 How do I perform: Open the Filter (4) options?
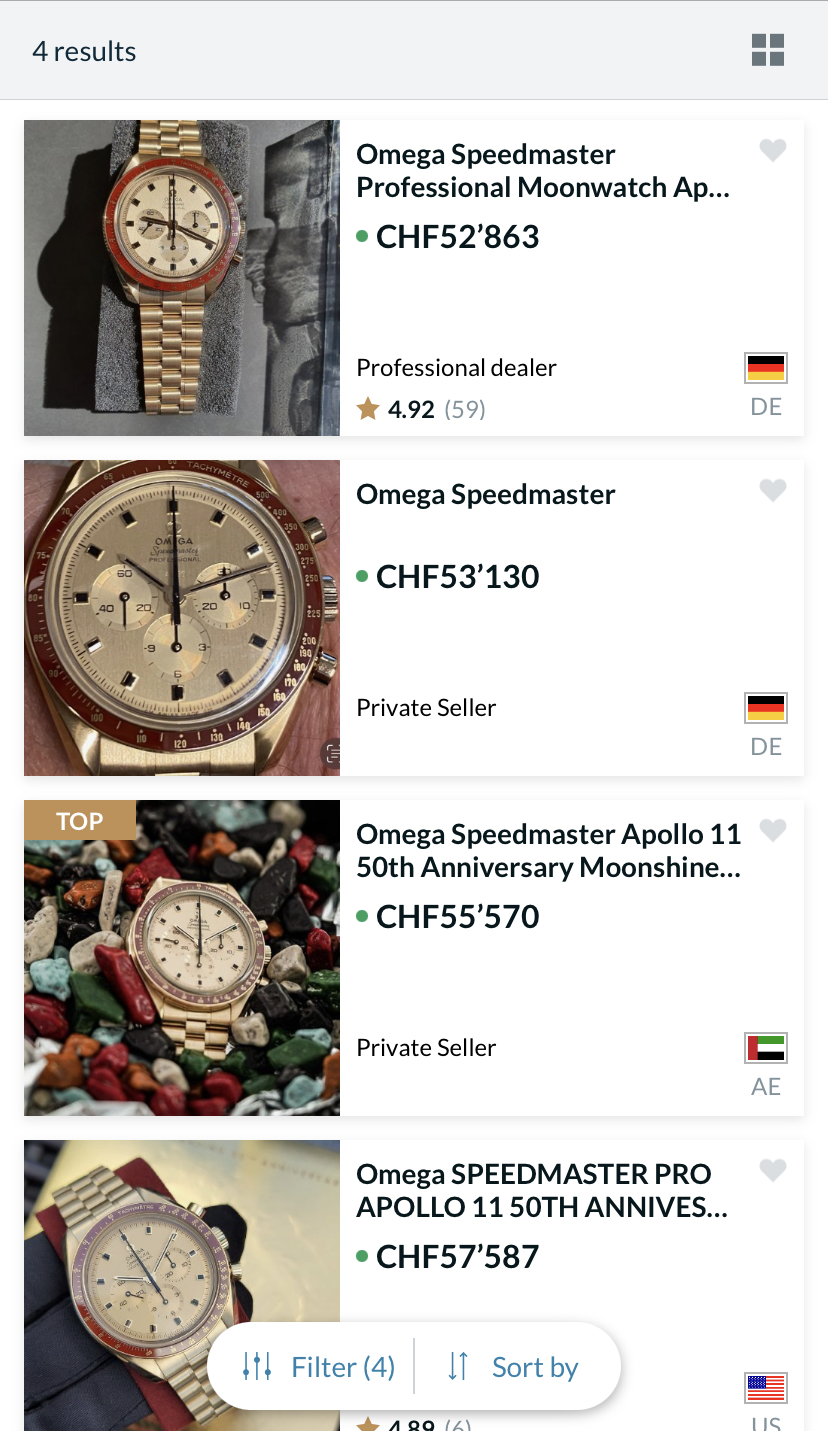coord(319,1367)
